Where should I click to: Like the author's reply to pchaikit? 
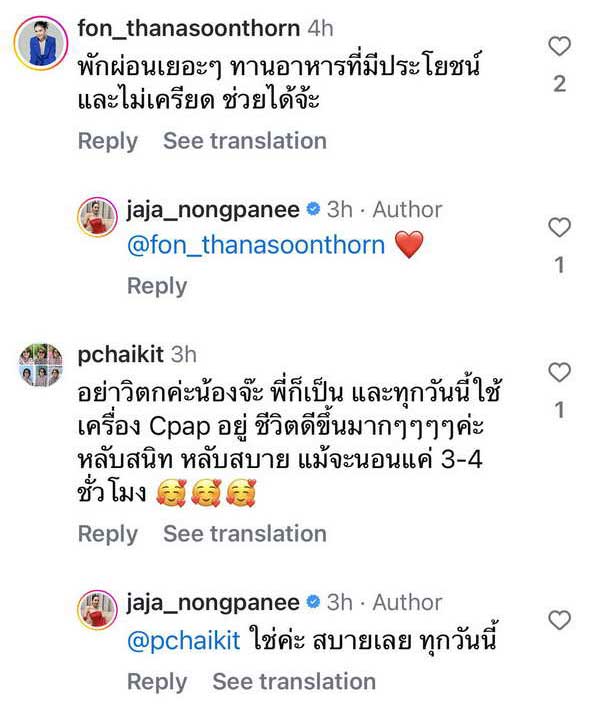point(560,620)
